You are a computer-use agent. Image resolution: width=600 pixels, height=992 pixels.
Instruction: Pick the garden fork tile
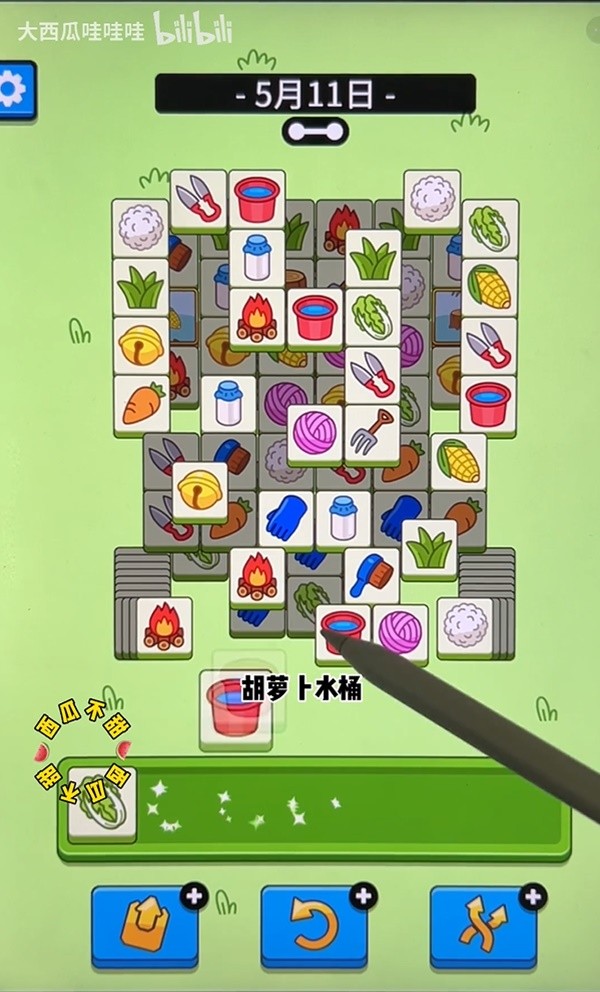(371, 433)
